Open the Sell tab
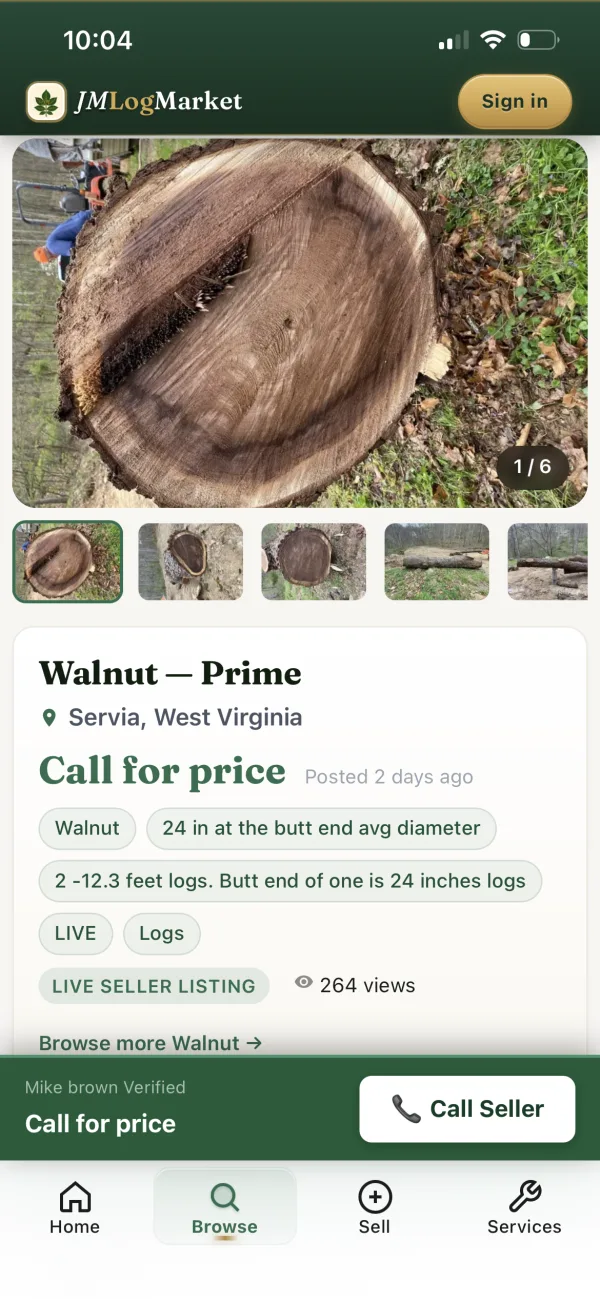This screenshot has width=600, height=1299. tap(375, 1207)
